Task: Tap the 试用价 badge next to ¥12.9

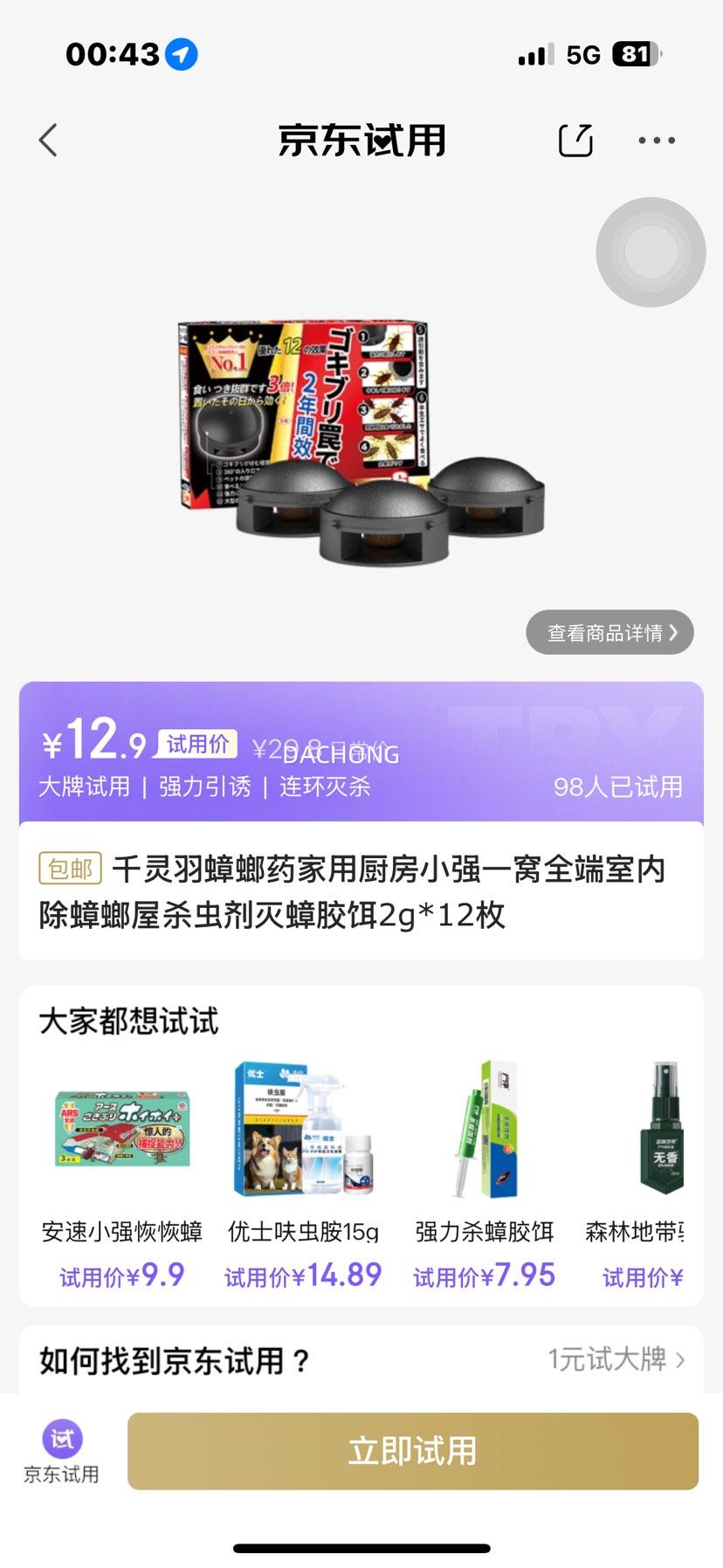Action: (196, 745)
